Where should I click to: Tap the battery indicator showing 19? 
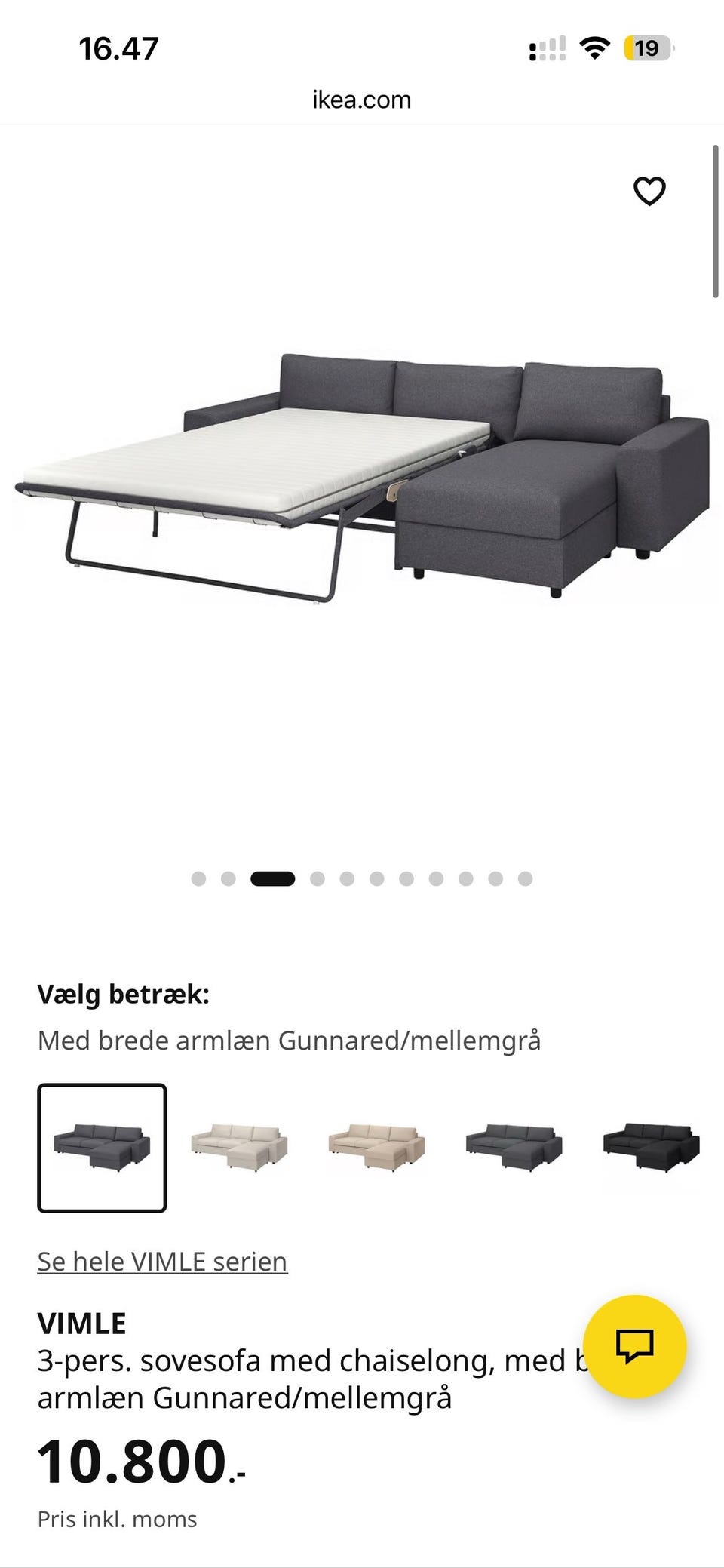coord(647,47)
